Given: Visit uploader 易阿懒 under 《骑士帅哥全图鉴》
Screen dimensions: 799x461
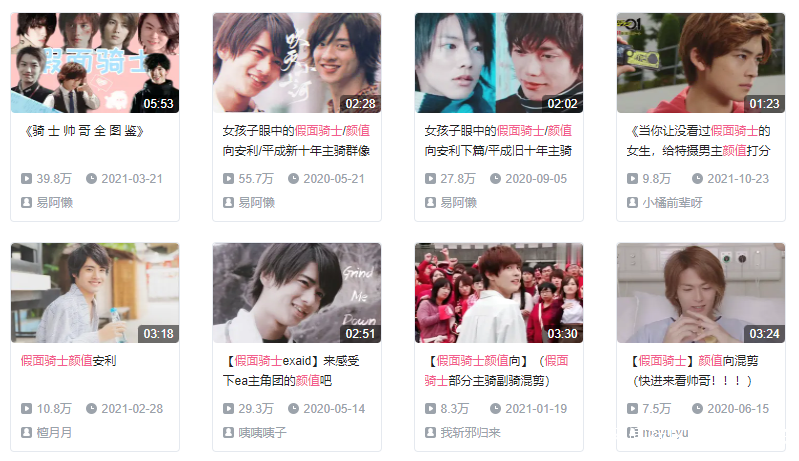Looking at the screenshot, I should point(54,202).
